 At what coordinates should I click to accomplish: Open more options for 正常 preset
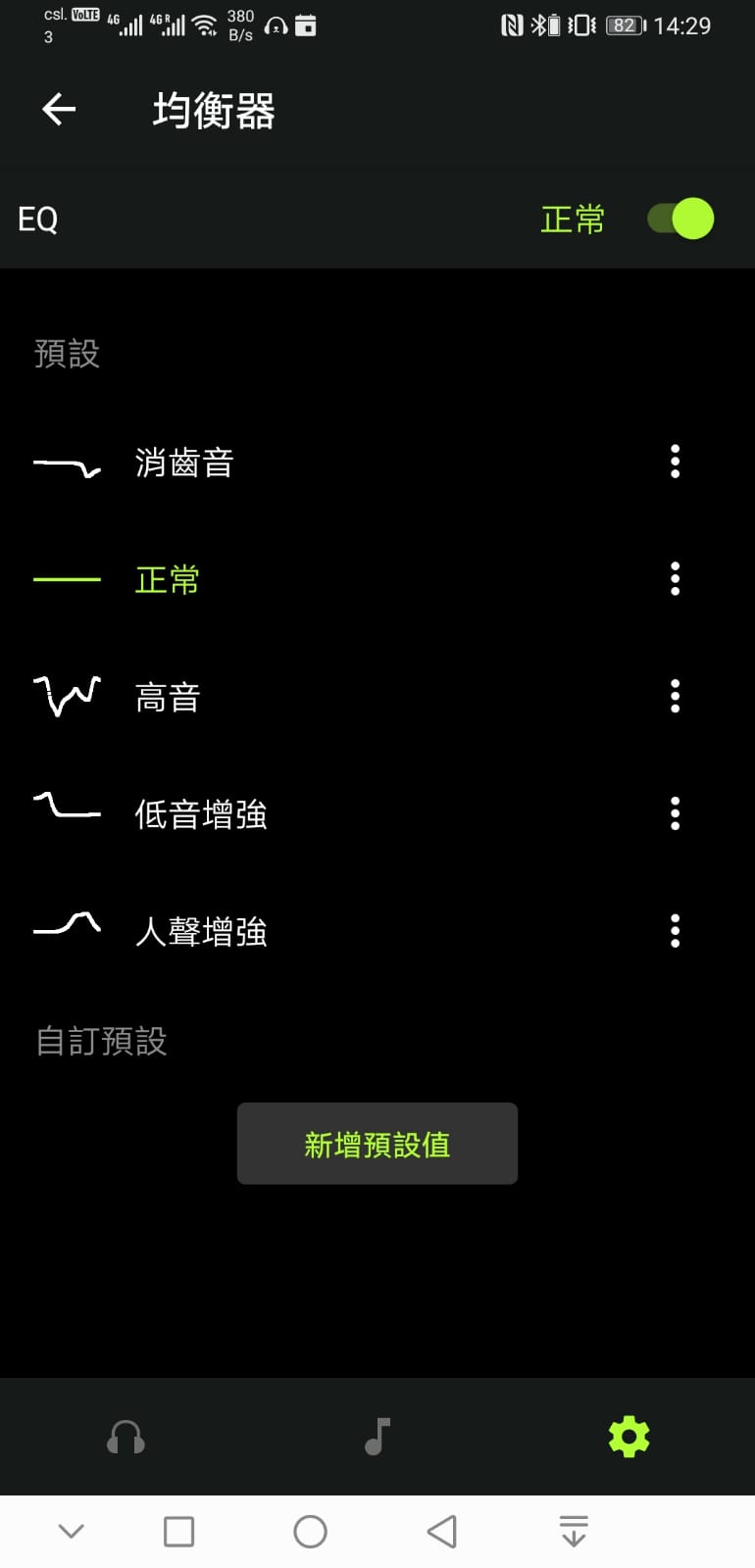click(x=675, y=579)
